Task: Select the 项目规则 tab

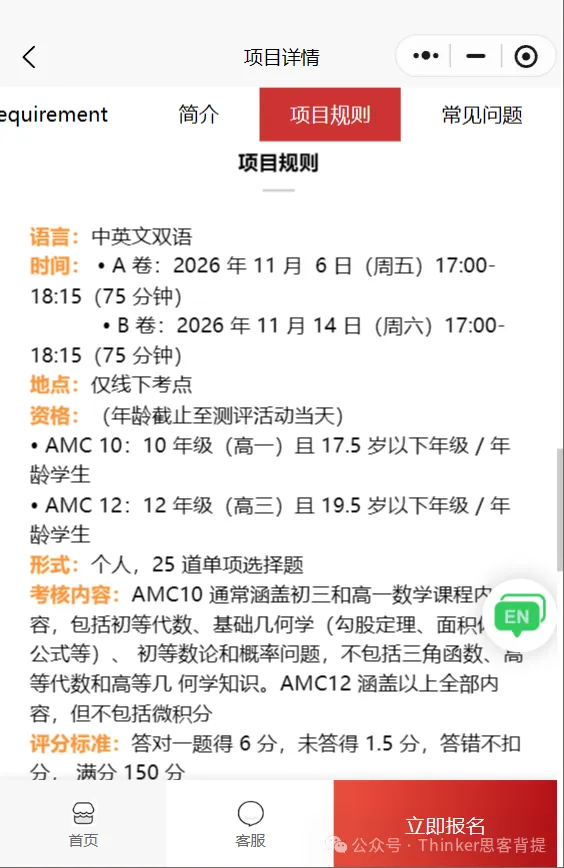Action: tap(330, 115)
